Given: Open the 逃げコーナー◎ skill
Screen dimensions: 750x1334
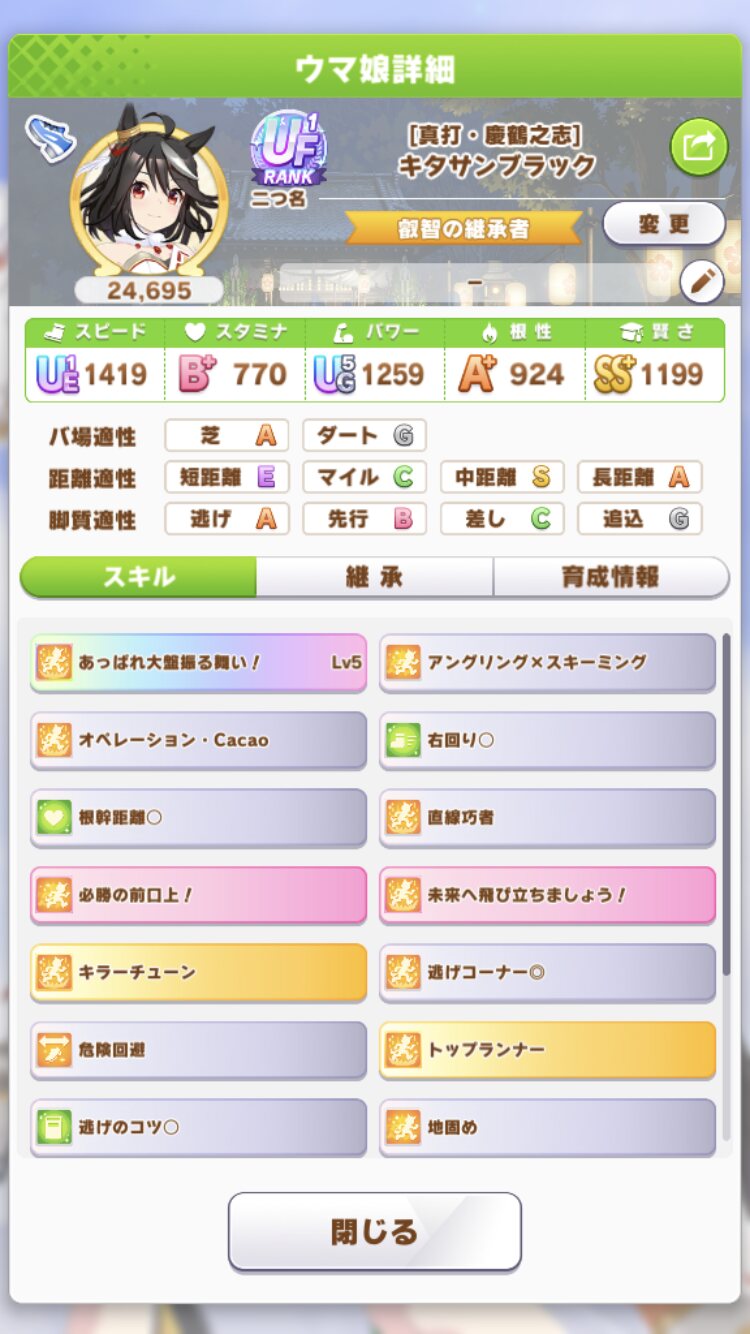Looking at the screenshot, I should point(547,972).
